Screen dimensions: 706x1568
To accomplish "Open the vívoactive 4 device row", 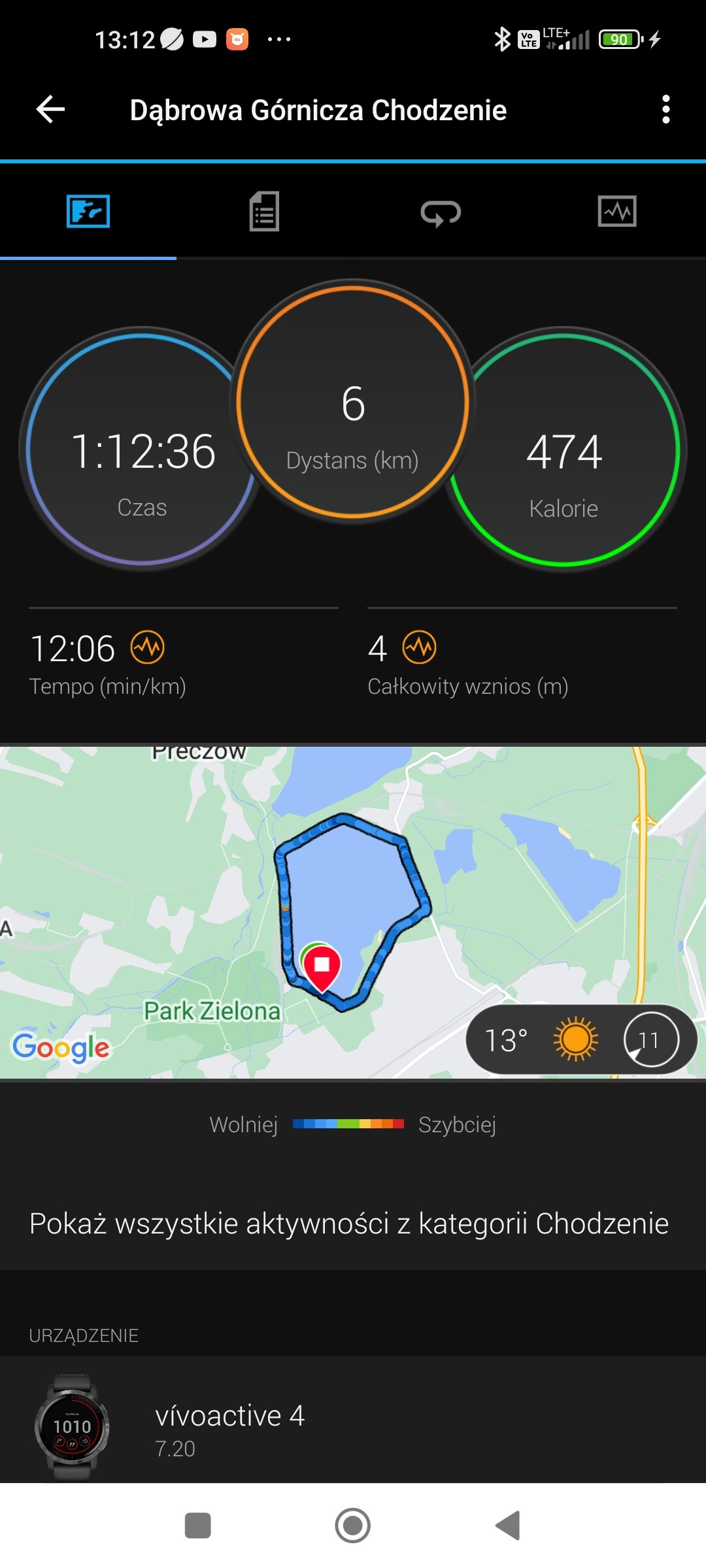I will pyautogui.click(x=353, y=1428).
